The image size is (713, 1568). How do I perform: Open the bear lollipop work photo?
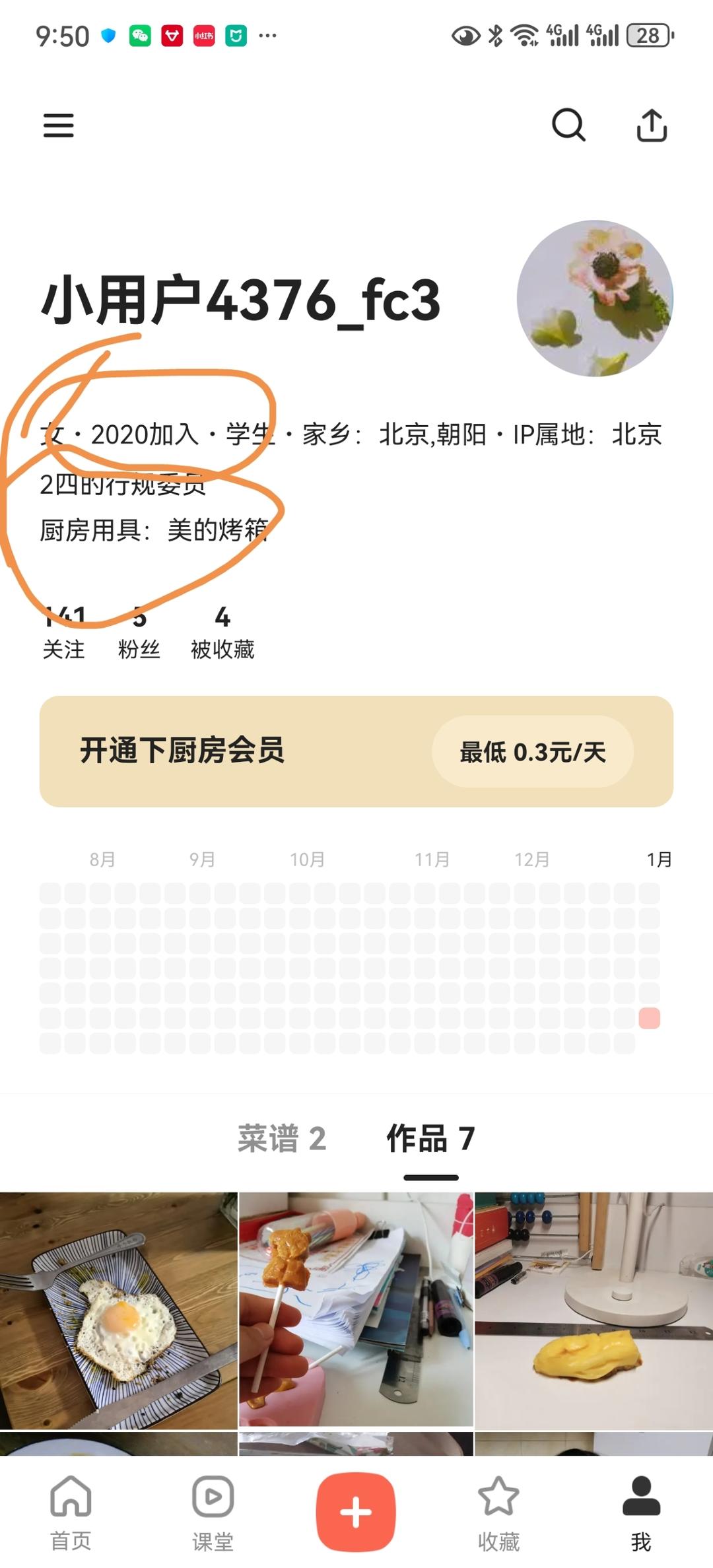click(356, 1310)
